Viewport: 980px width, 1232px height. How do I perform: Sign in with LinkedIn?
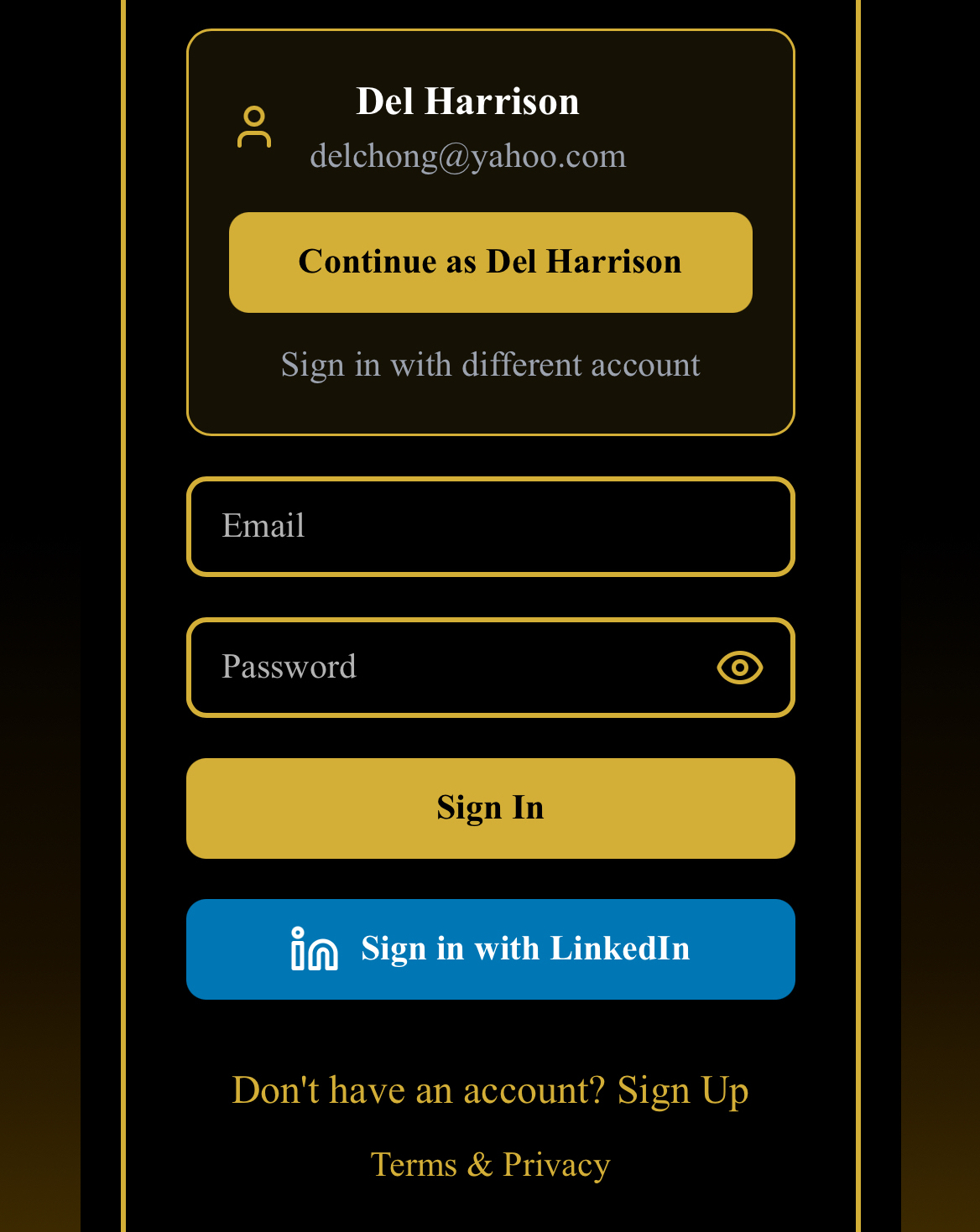[490, 949]
